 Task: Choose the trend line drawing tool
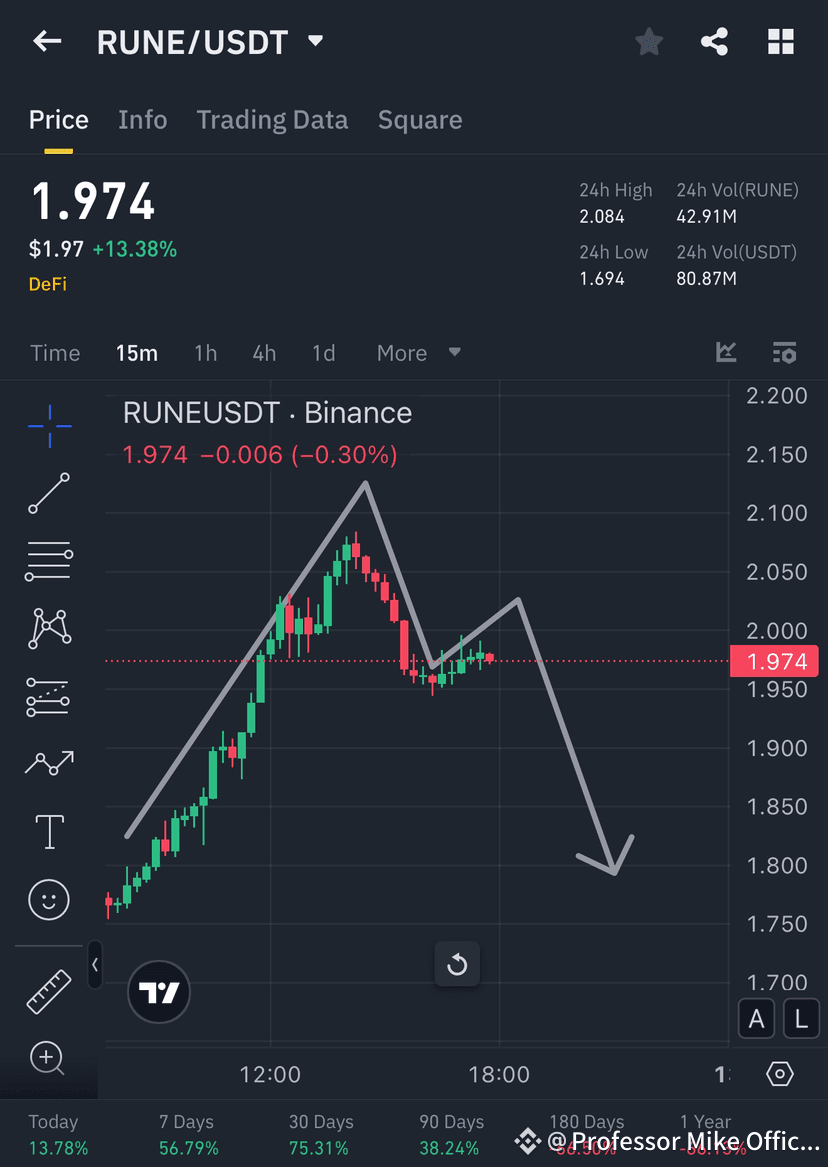coord(48,494)
